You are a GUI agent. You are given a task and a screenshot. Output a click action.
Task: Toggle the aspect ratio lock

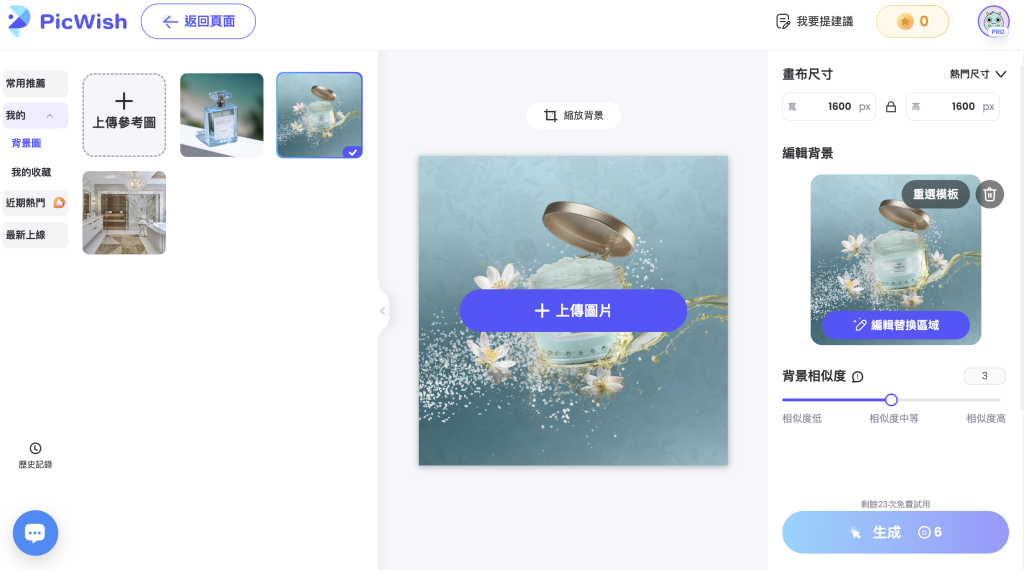(x=891, y=106)
